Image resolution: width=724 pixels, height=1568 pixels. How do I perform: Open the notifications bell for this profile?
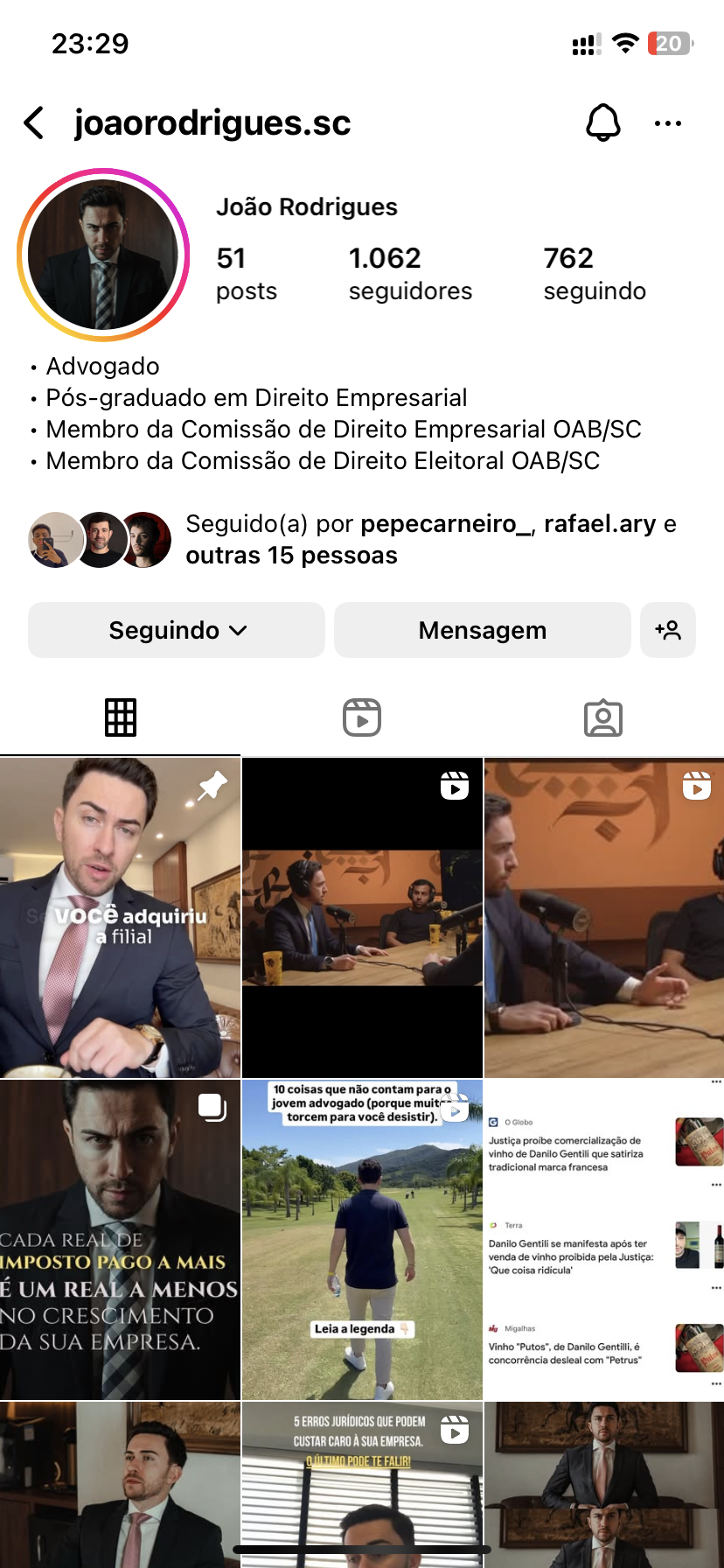pos(602,123)
